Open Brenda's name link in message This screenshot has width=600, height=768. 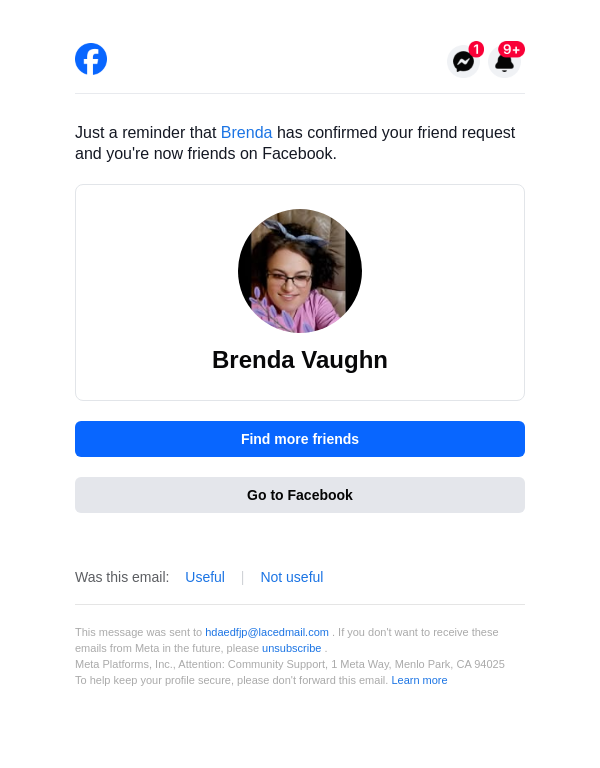pos(246,132)
